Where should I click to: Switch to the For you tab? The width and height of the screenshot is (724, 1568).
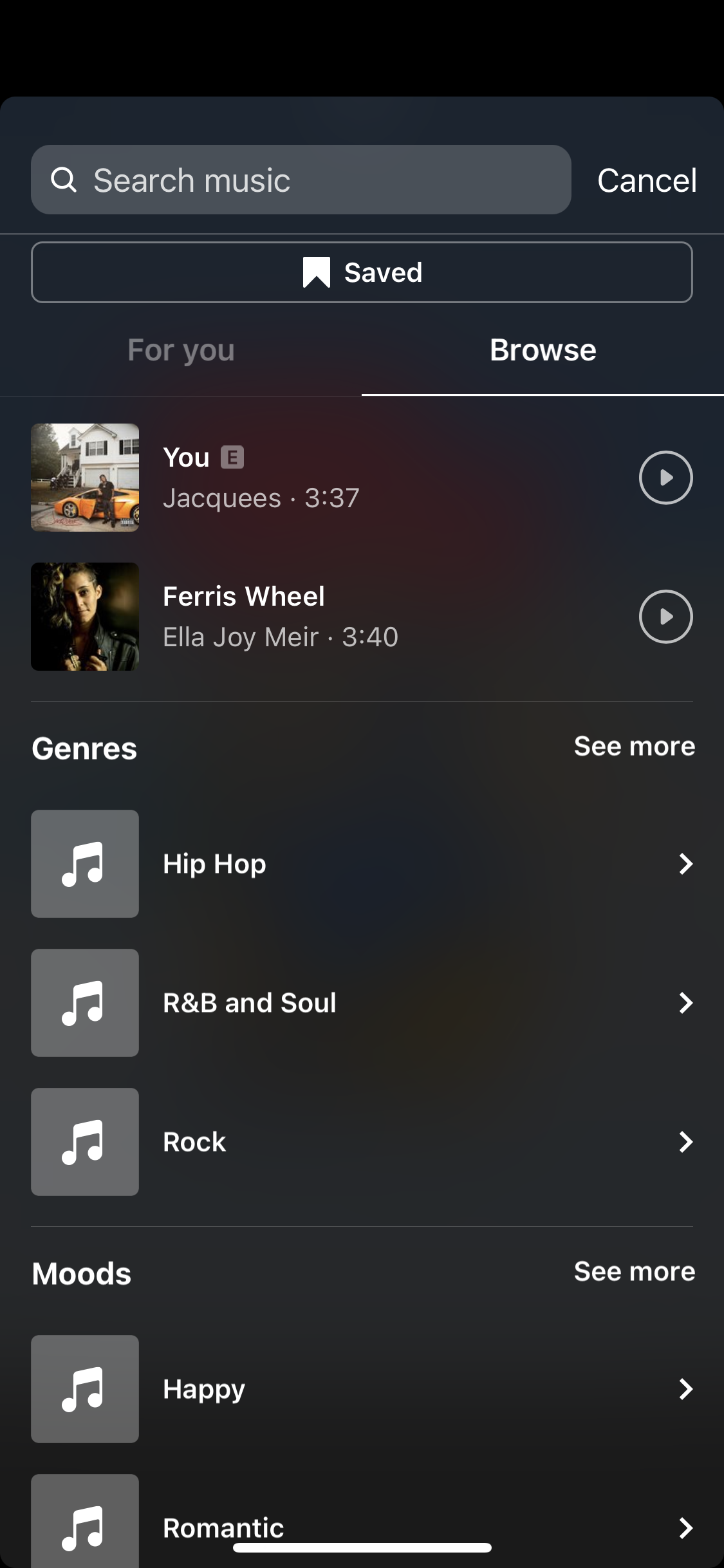coord(181,350)
